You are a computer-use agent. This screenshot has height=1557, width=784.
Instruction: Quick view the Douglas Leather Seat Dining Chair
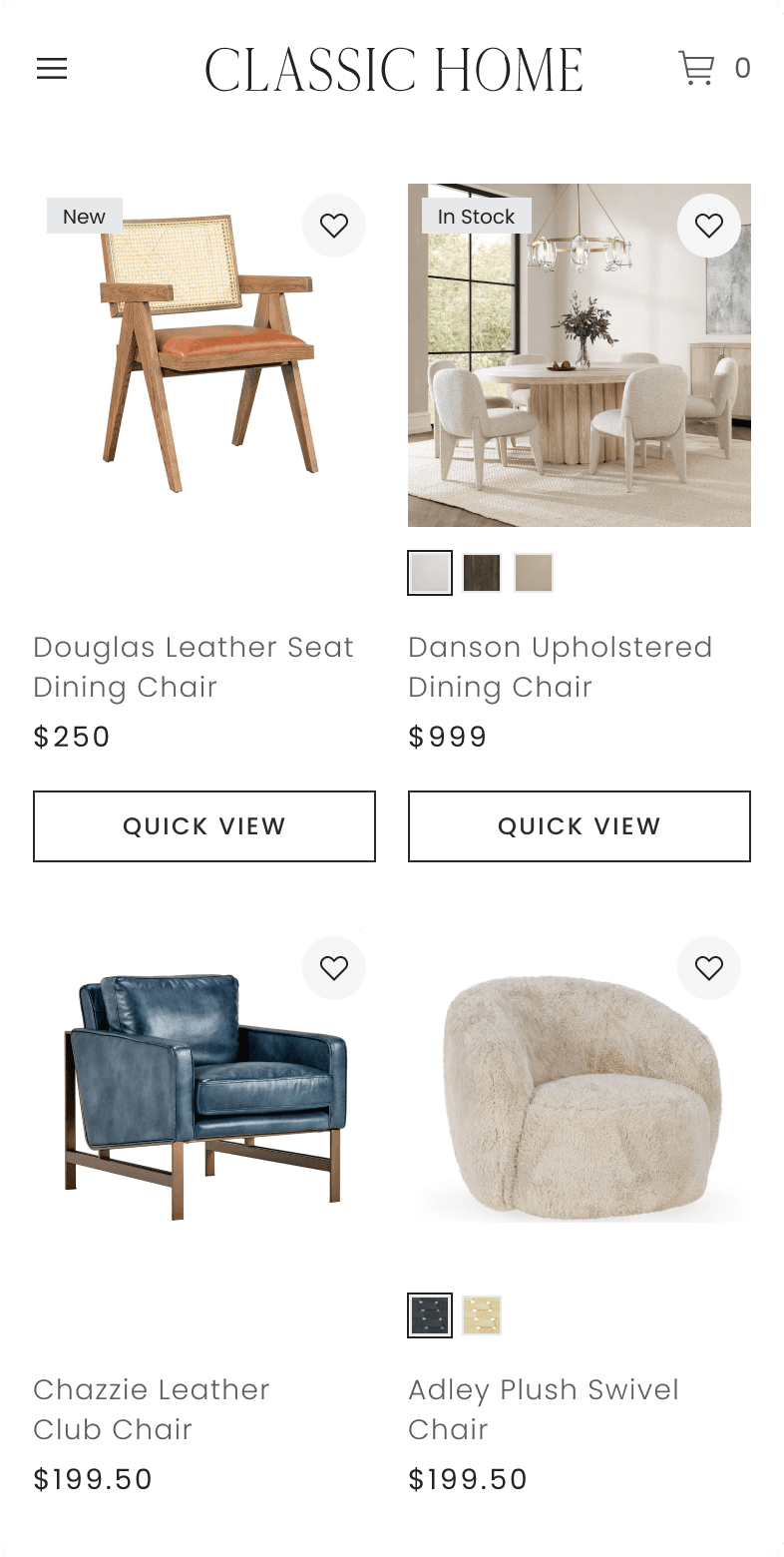pyautogui.click(x=204, y=826)
